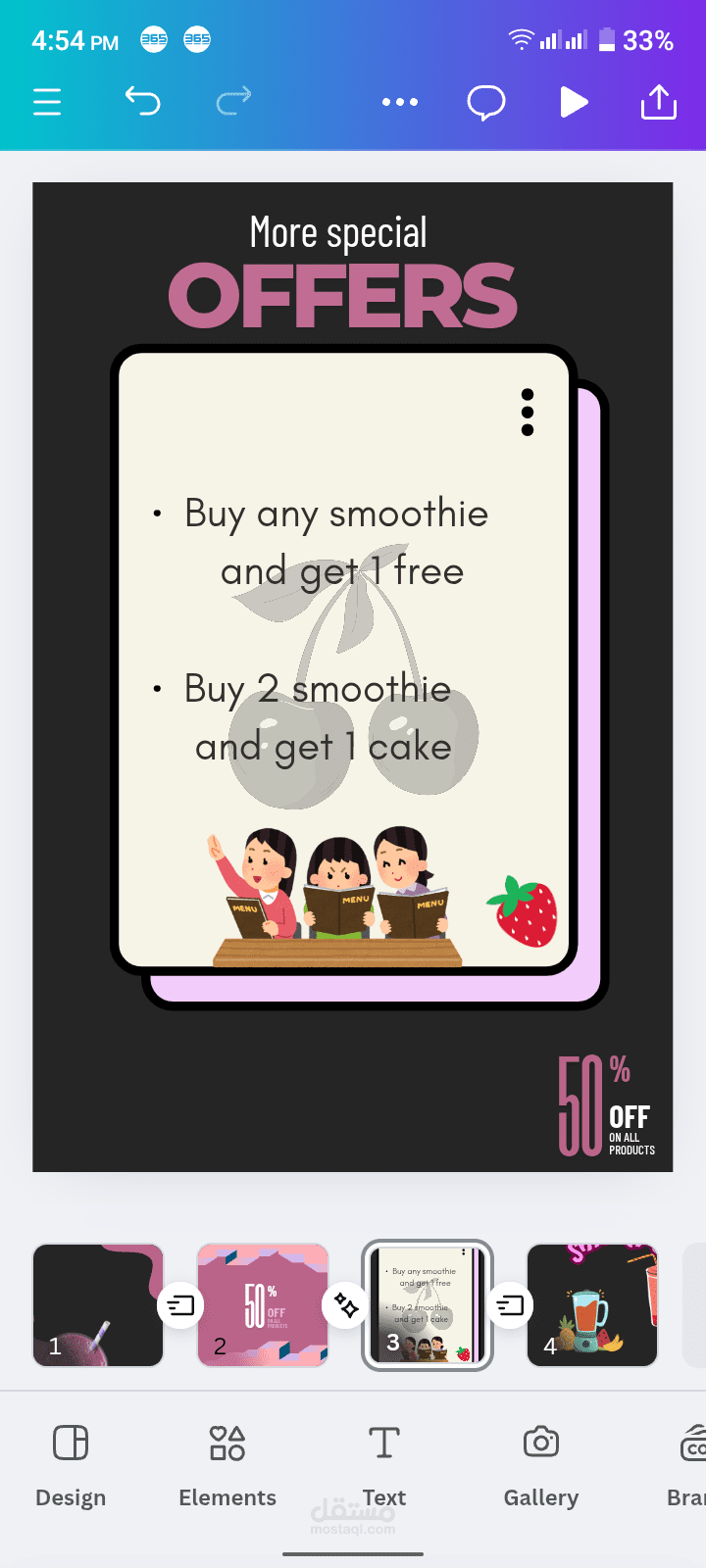Screen dimensions: 706x1568
Task: Open the comments bubble
Action: [x=486, y=102]
